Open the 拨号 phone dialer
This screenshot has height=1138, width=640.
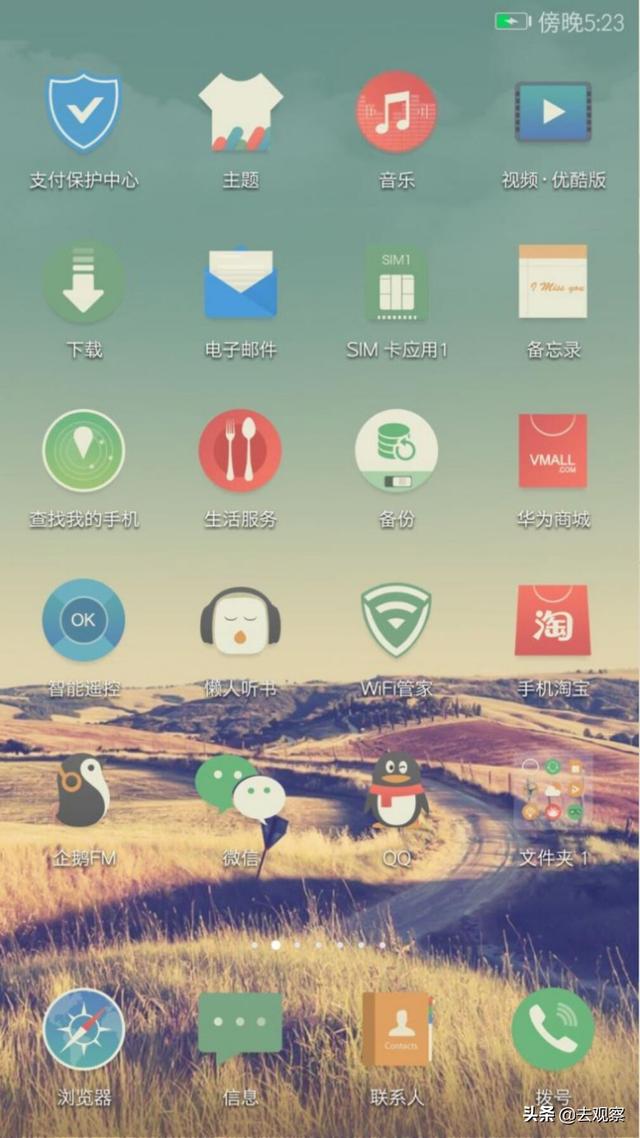553,1030
